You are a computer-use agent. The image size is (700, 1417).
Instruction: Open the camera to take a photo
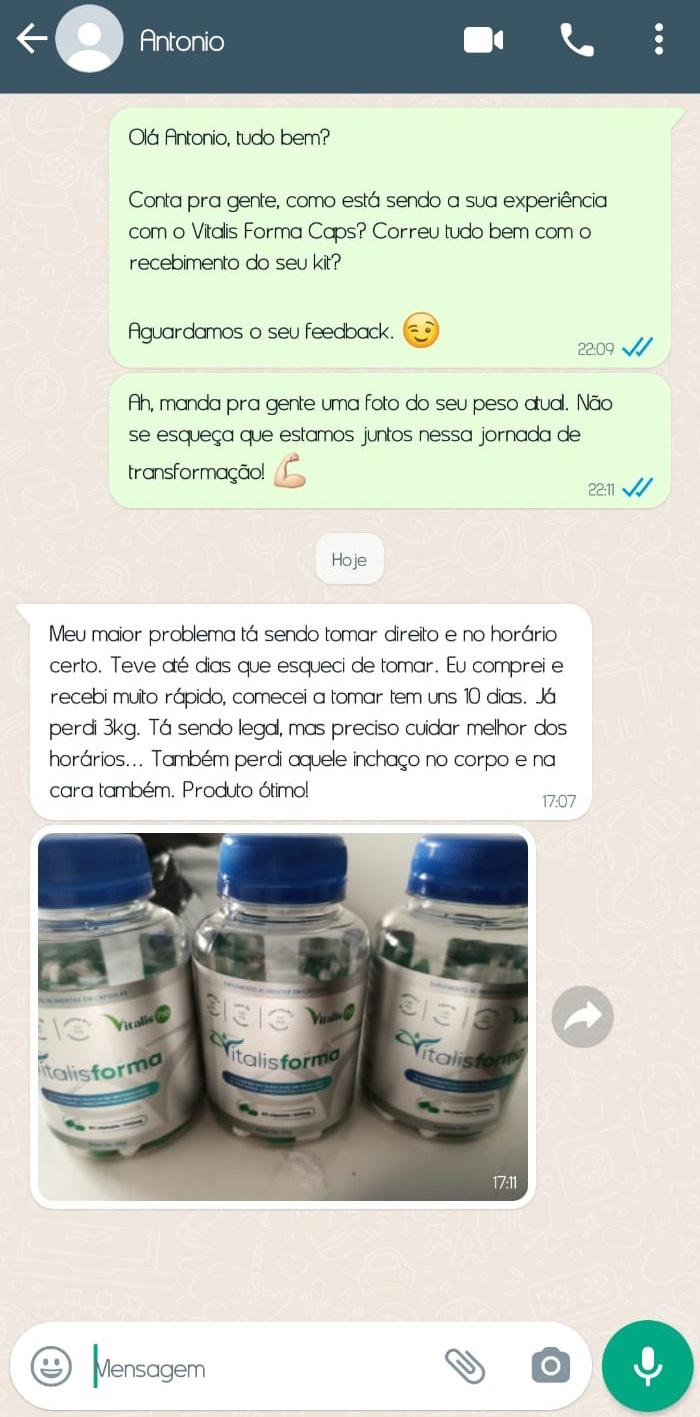pyautogui.click(x=550, y=1366)
